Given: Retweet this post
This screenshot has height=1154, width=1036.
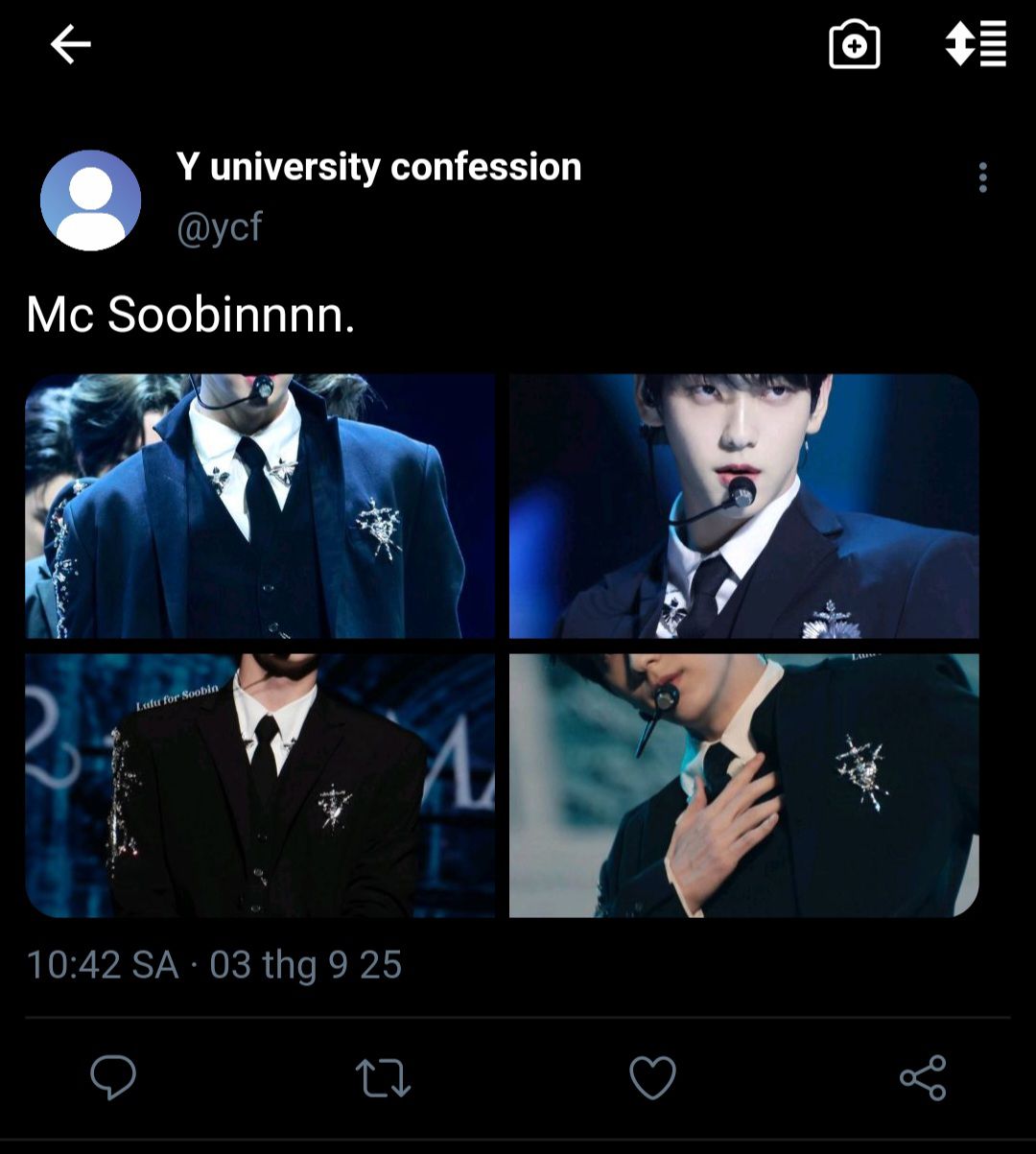Looking at the screenshot, I should click(383, 1077).
